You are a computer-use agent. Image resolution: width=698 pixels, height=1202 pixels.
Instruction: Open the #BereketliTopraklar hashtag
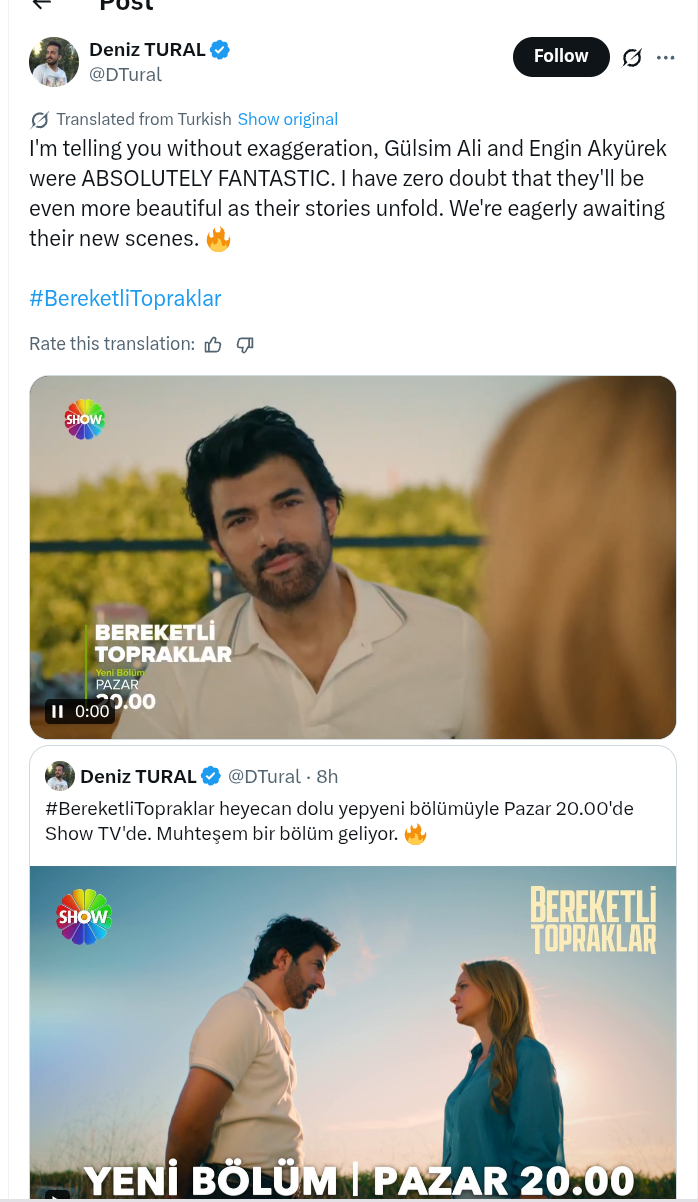click(125, 298)
